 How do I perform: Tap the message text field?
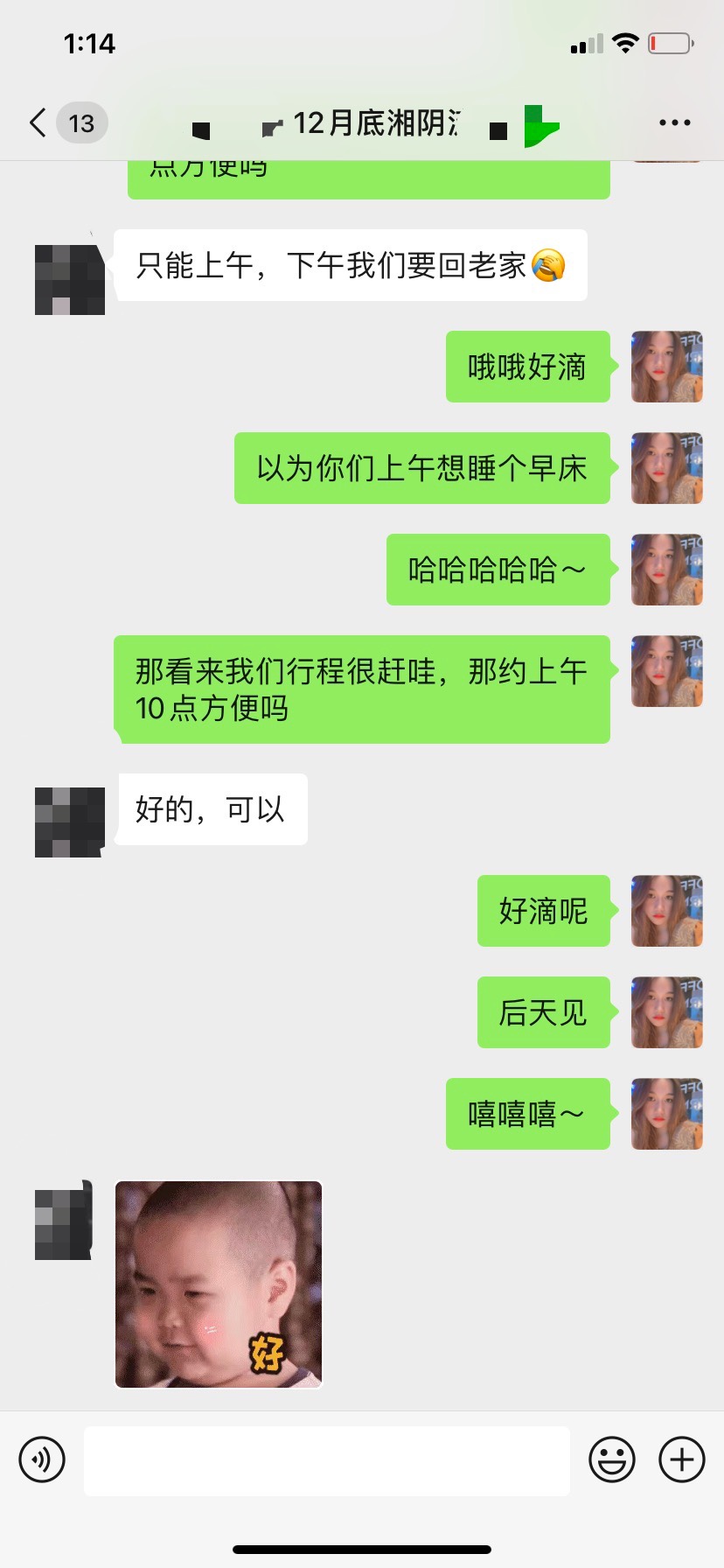(x=327, y=1460)
